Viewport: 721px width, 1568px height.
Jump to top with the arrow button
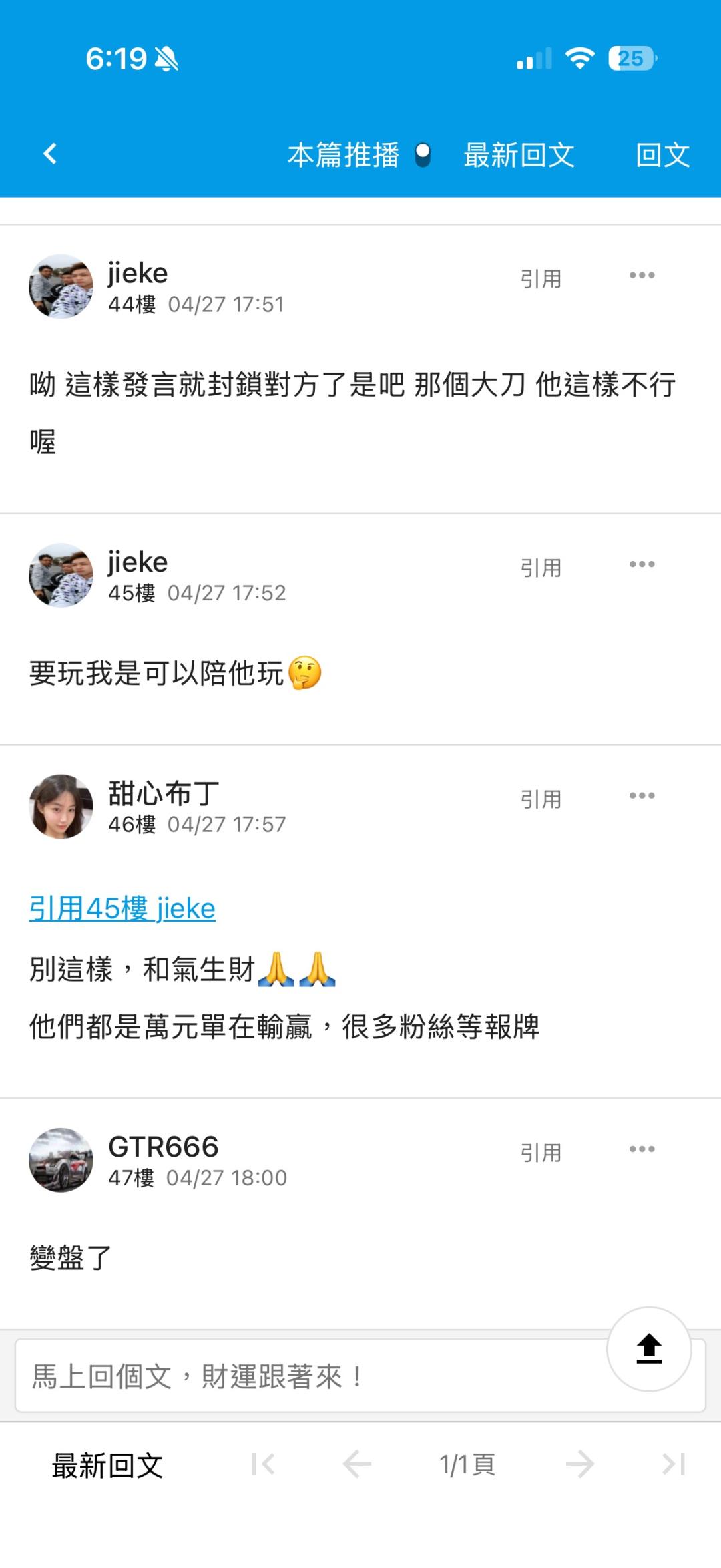click(649, 1349)
